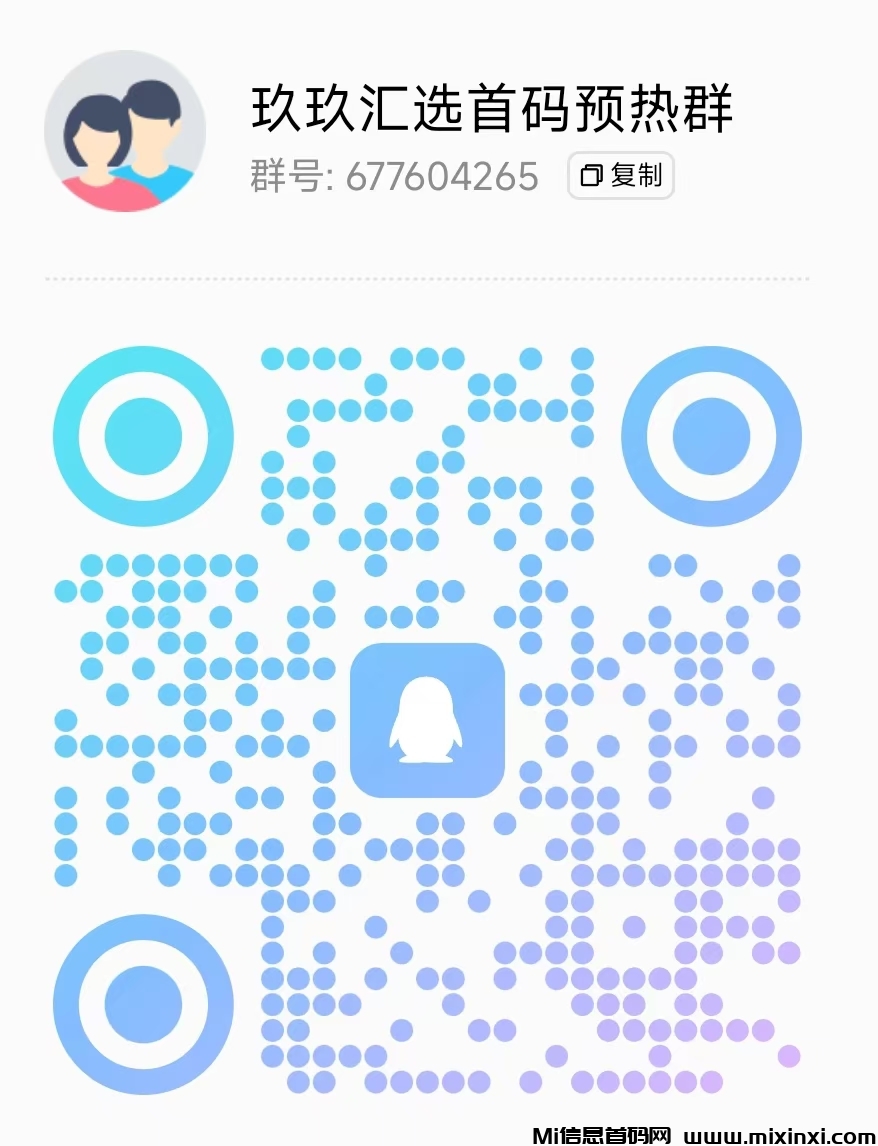Click the copy icon inside the 复制 button
The height and width of the screenshot is (1146, 878).
coord(590,176)
